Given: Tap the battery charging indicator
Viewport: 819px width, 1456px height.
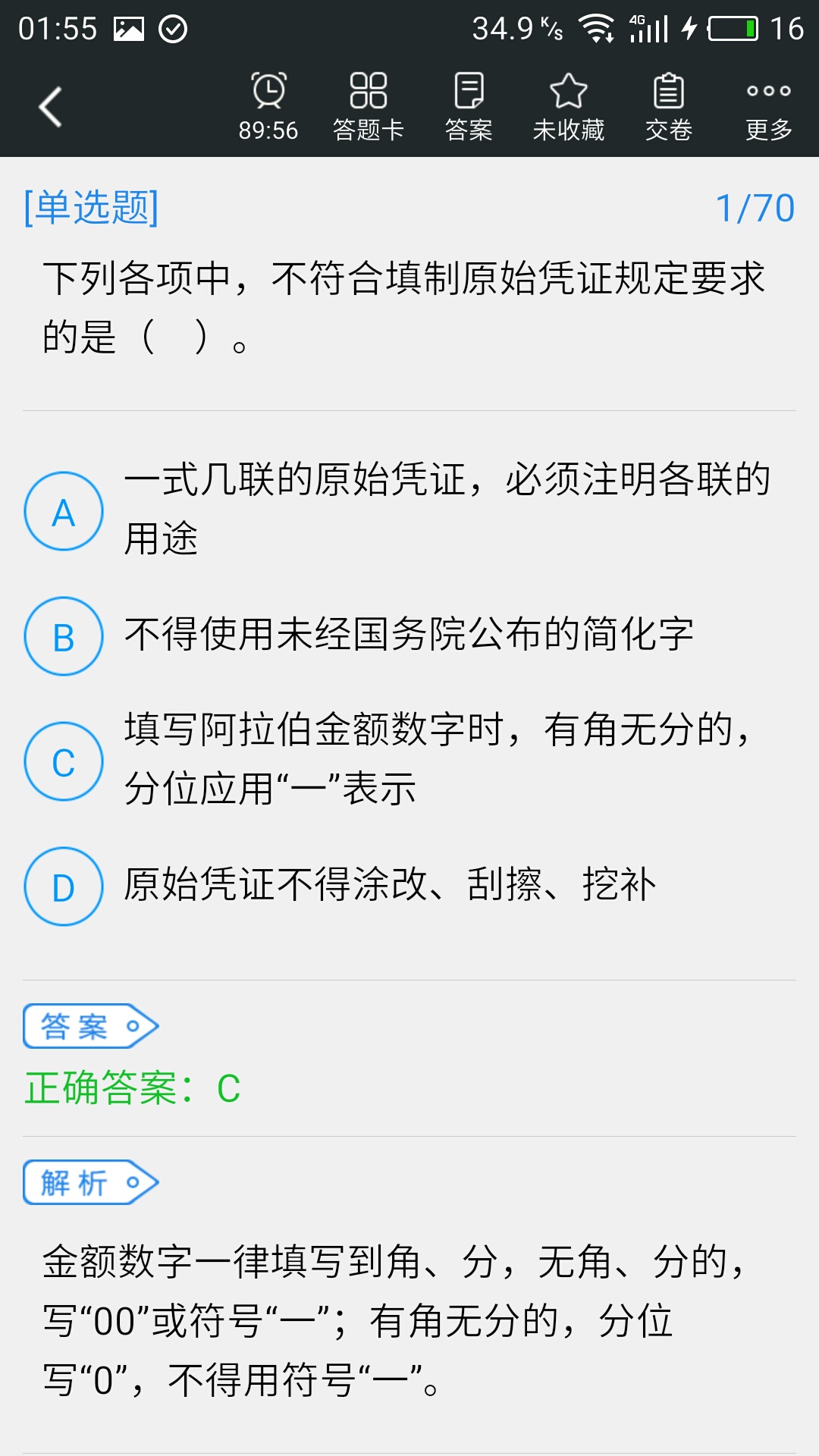Looking at the screenshot, I should point(728,27).
